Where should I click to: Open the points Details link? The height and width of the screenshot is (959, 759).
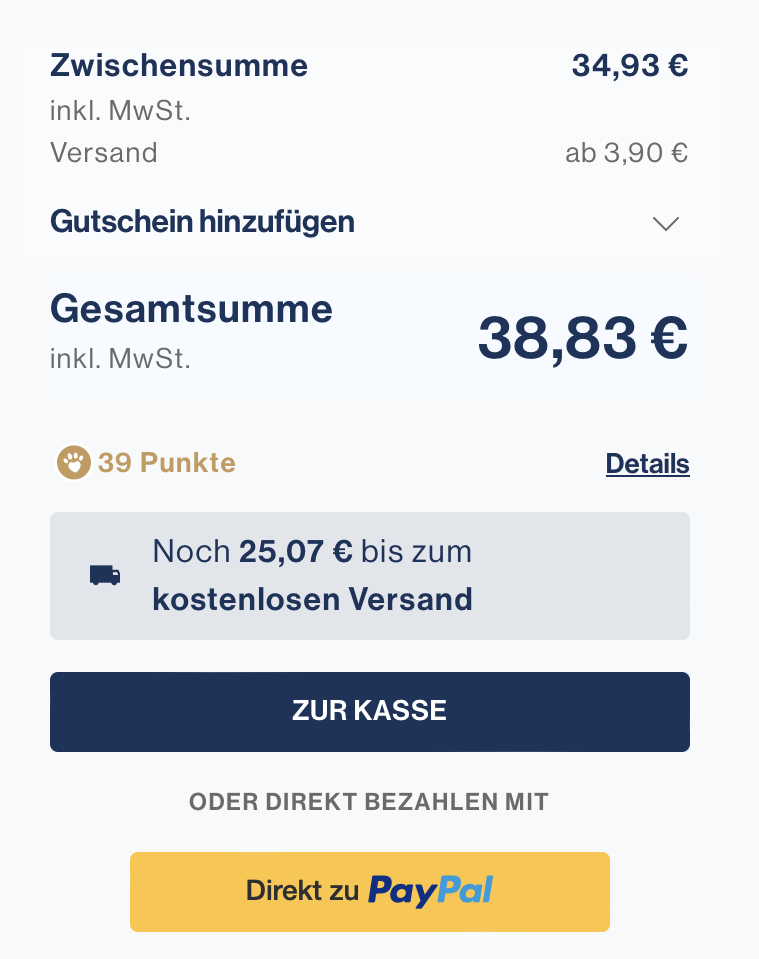647,464
